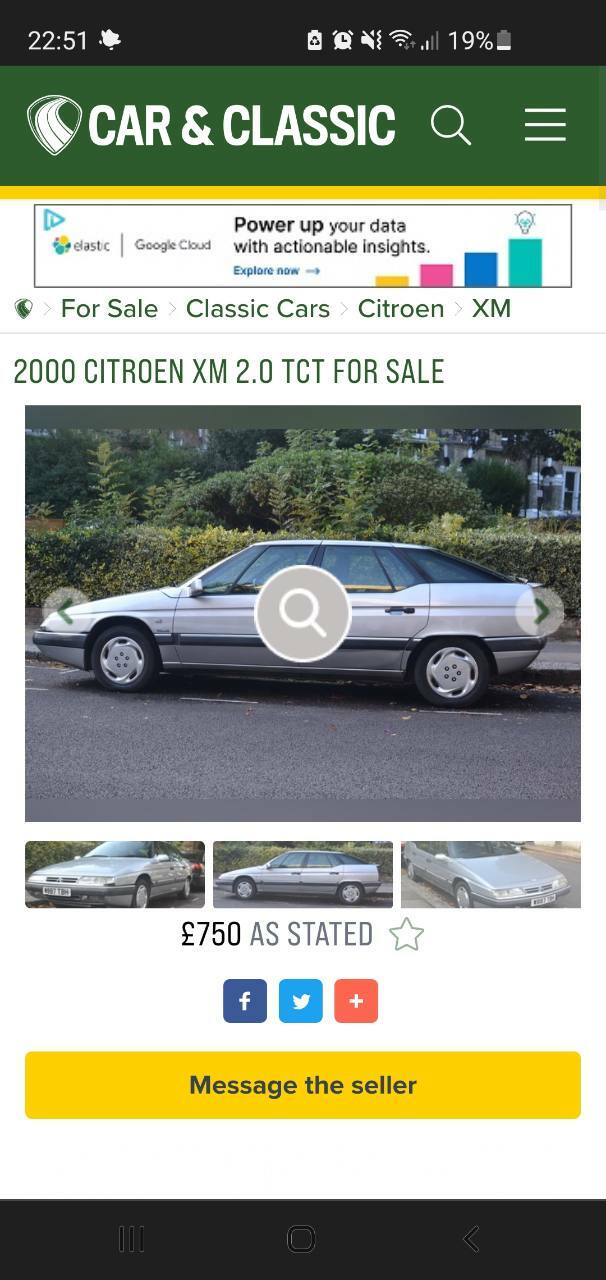
Task: Select the second side-view thumbnail
Action: coord(303,874)
